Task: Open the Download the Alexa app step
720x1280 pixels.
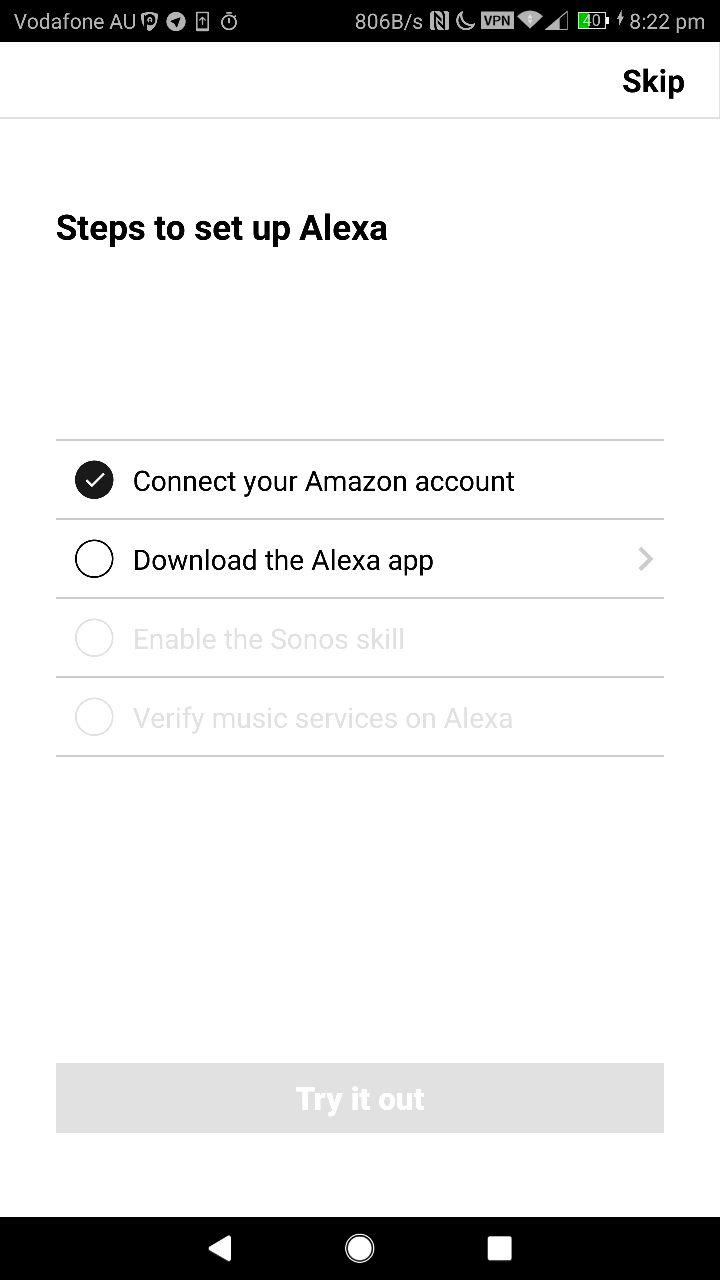Action: click(360, 559)
